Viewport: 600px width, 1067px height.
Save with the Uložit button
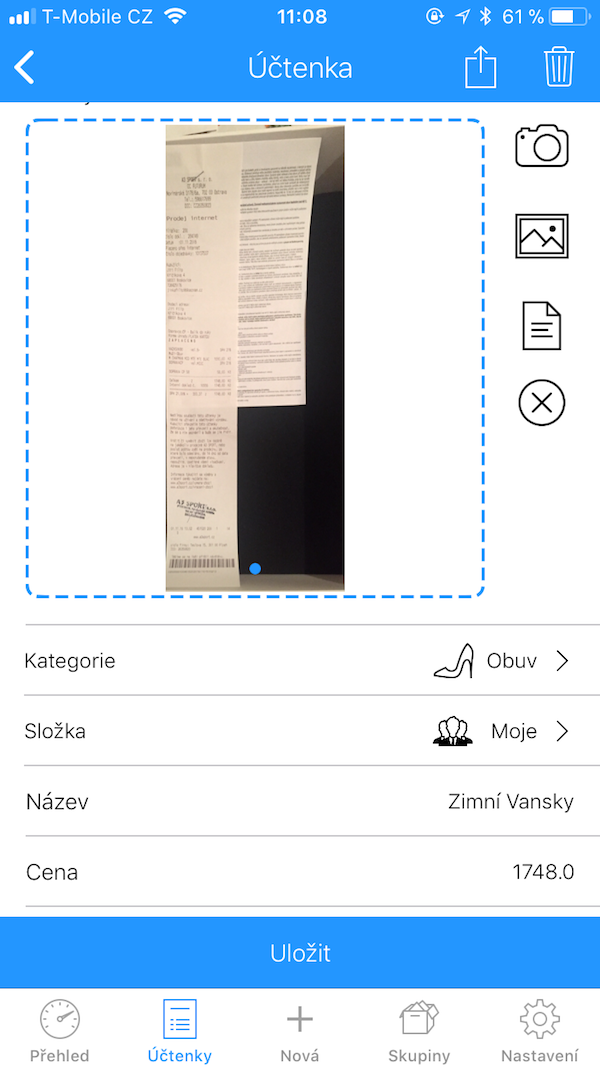click(x=300, y=953)
